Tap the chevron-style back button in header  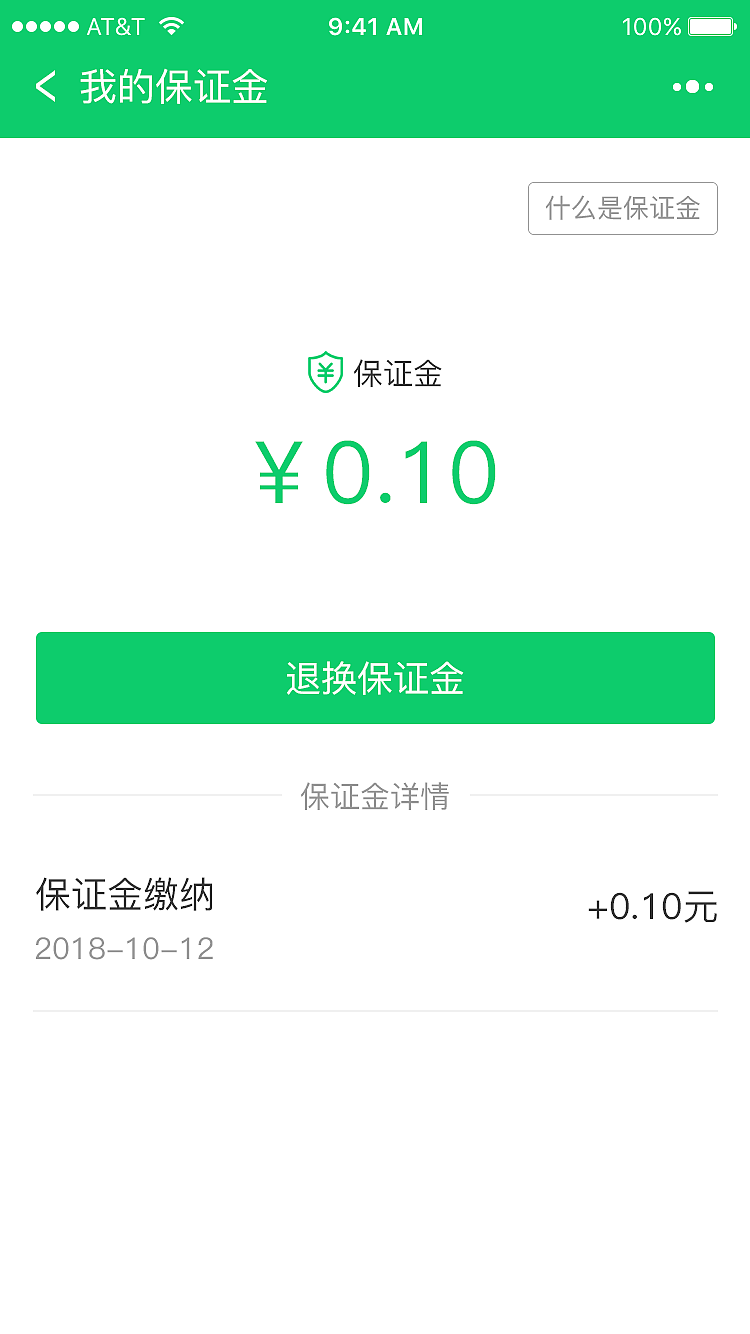tap(45, 88)
